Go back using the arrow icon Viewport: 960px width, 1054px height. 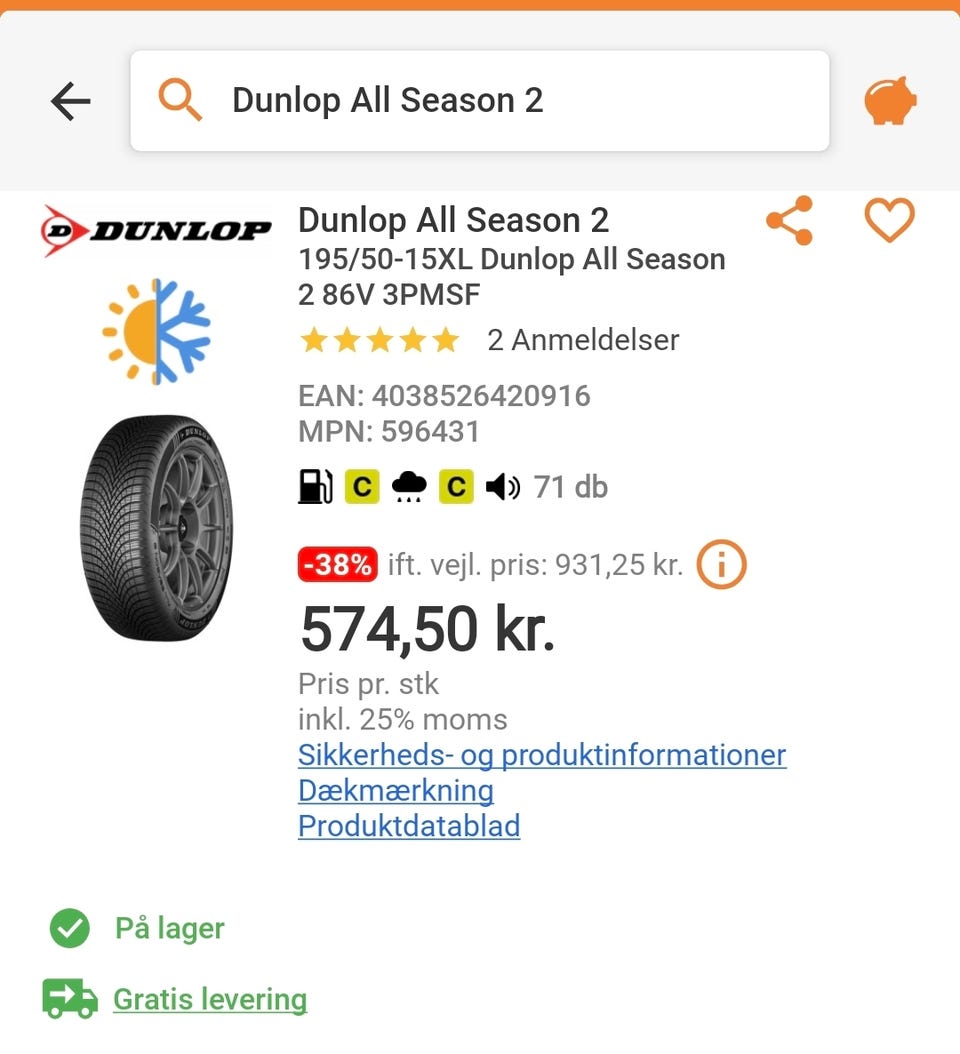coord(70,101)
